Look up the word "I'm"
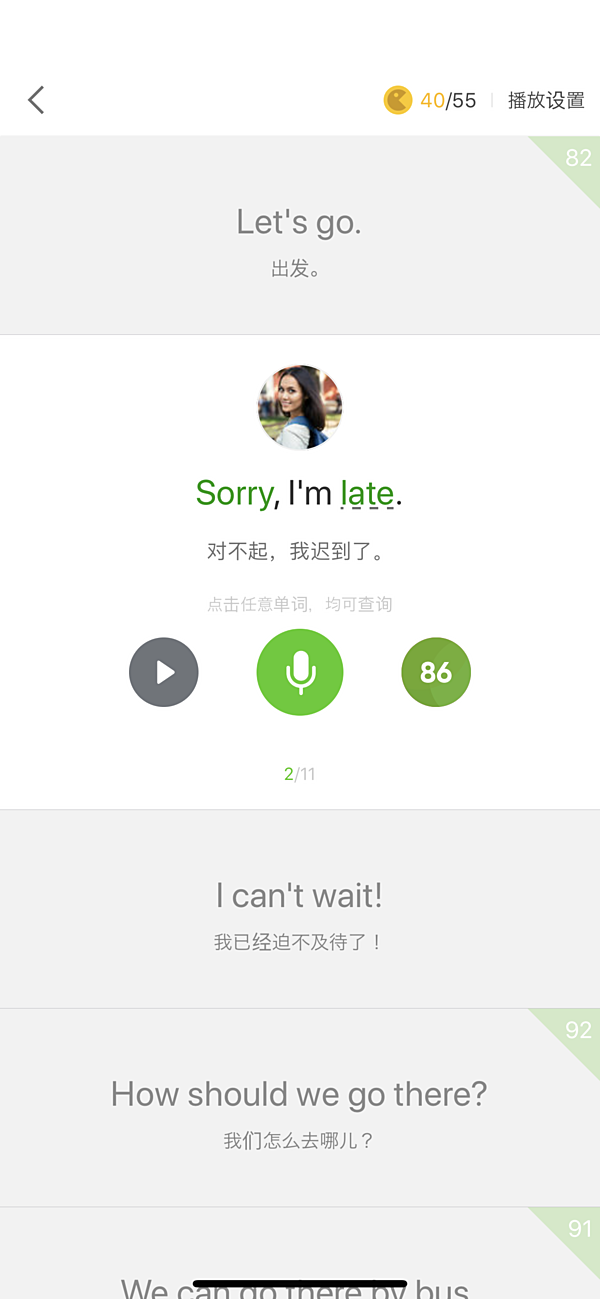The image size is (600, 1299). (x=309, y=493)
